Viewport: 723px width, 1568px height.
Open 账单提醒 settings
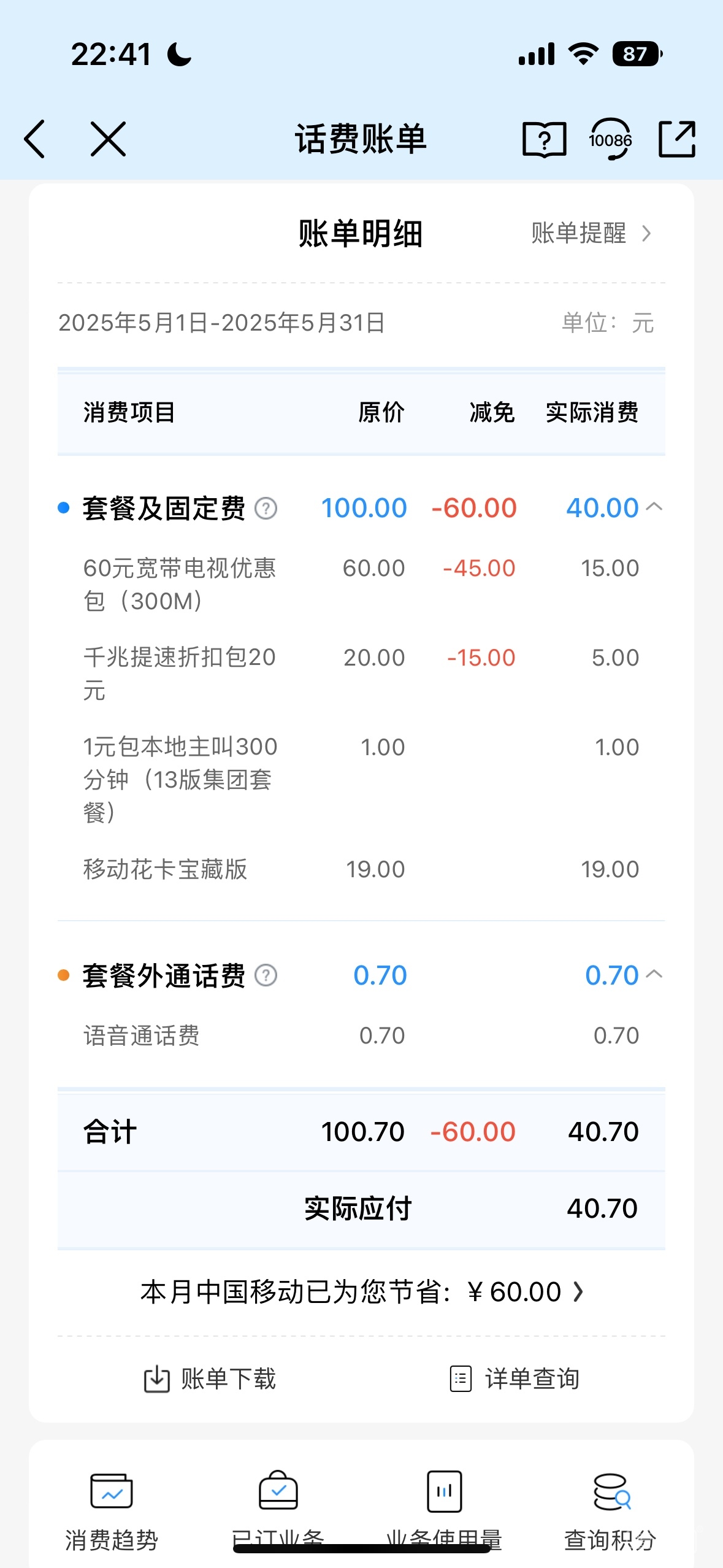(x=590, y=234)
